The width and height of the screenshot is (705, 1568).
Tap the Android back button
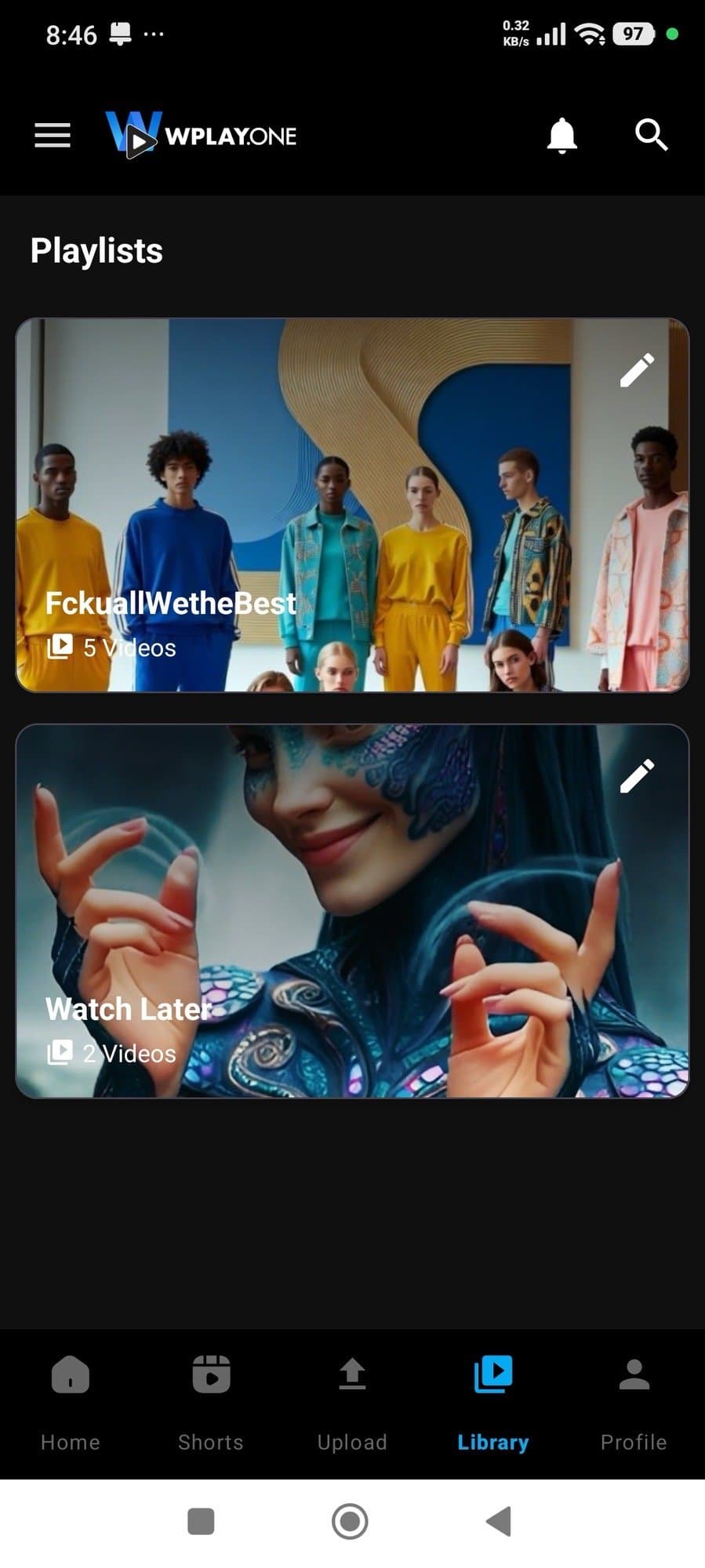coord(499,1522)
